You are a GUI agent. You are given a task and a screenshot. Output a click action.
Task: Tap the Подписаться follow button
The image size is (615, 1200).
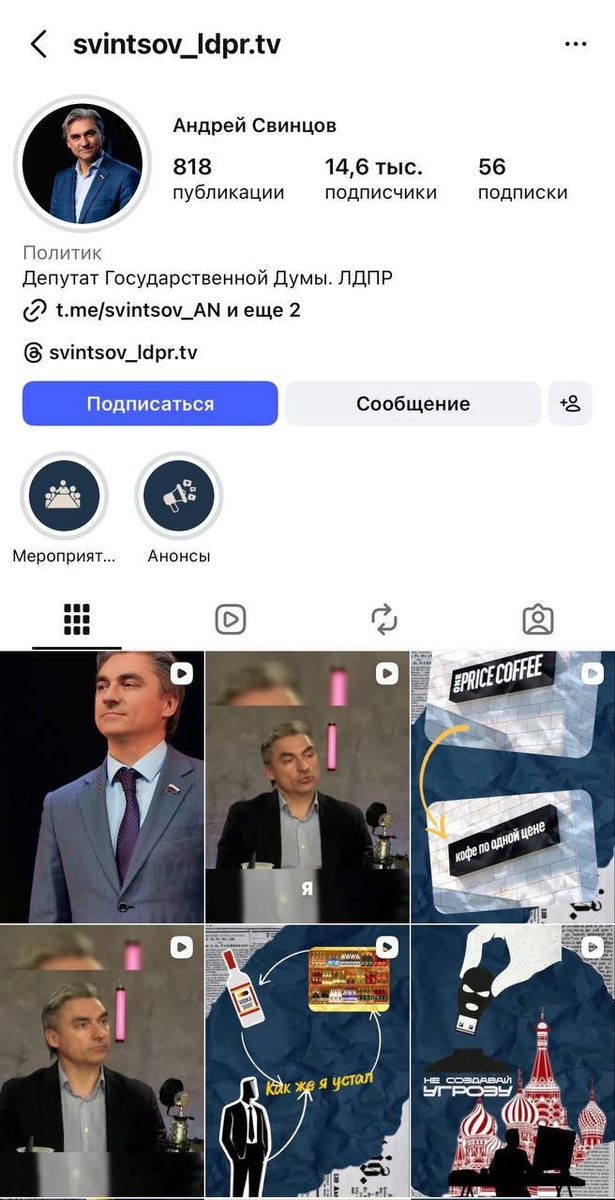tap(150, 404)
